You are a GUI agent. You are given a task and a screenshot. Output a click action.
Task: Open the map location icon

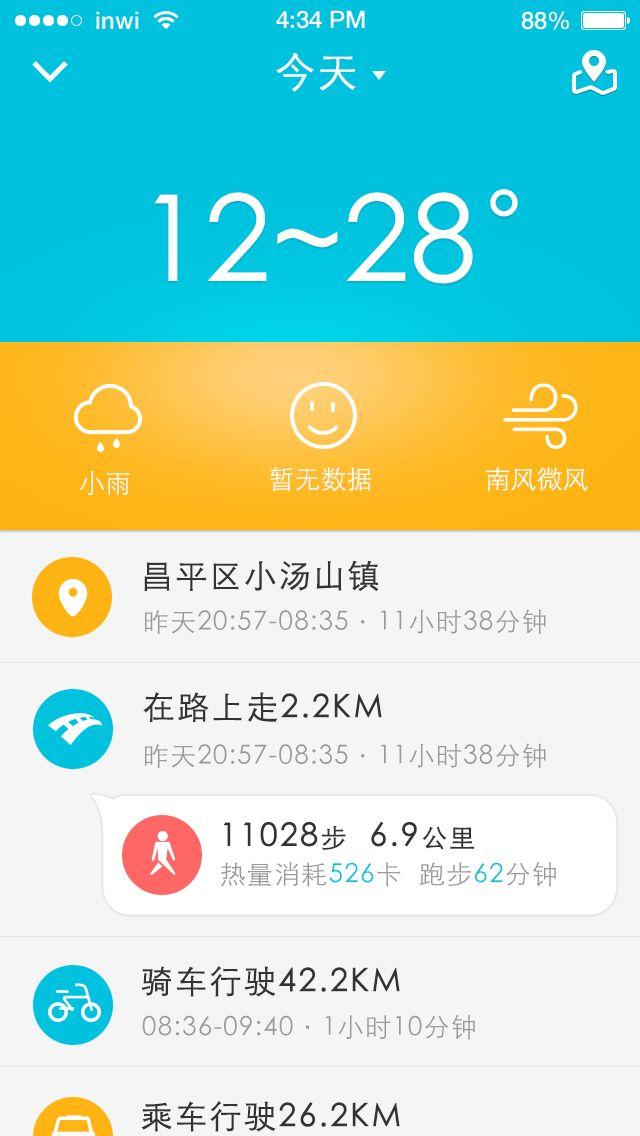pyautogui.click(x=594, y=73)
